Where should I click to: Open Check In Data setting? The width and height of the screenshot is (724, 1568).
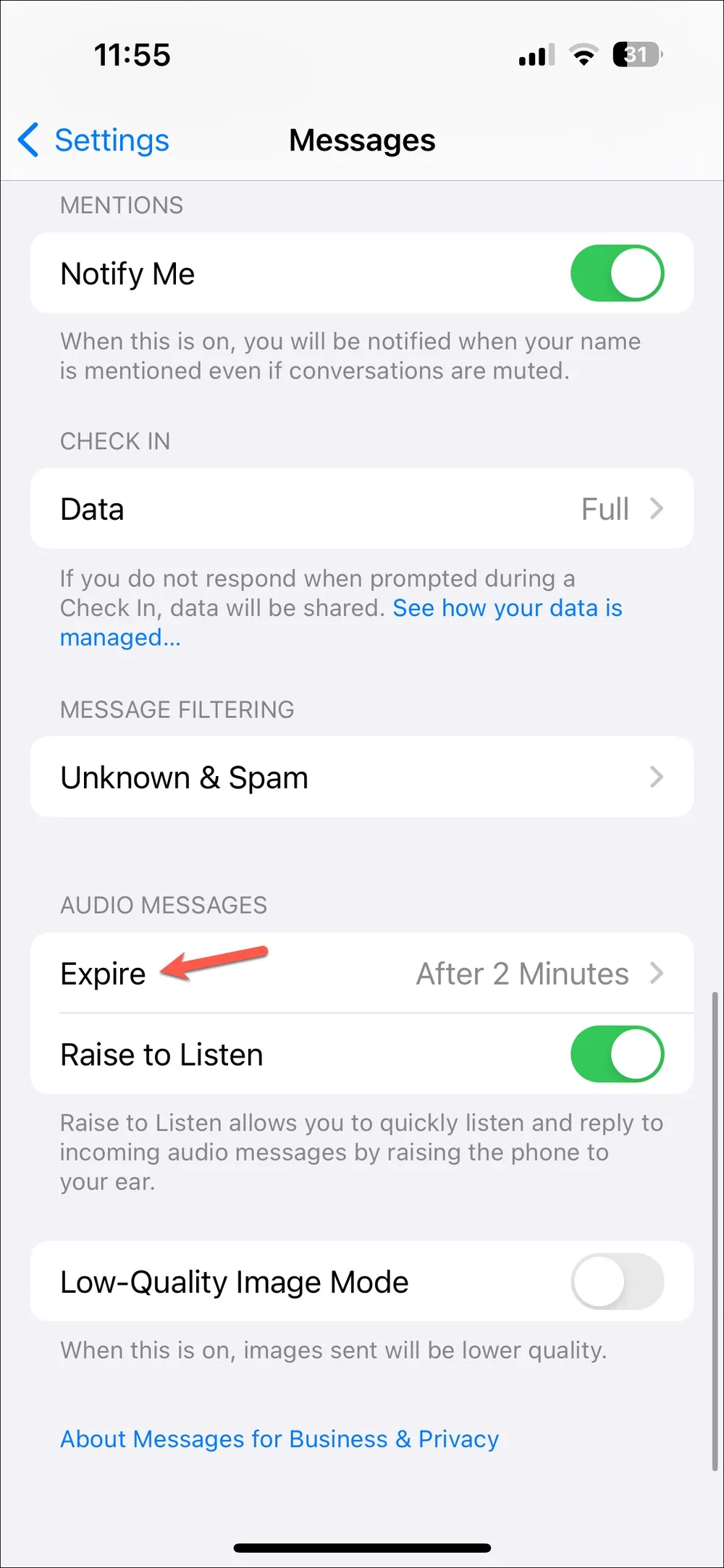click(x=362, y=509)
